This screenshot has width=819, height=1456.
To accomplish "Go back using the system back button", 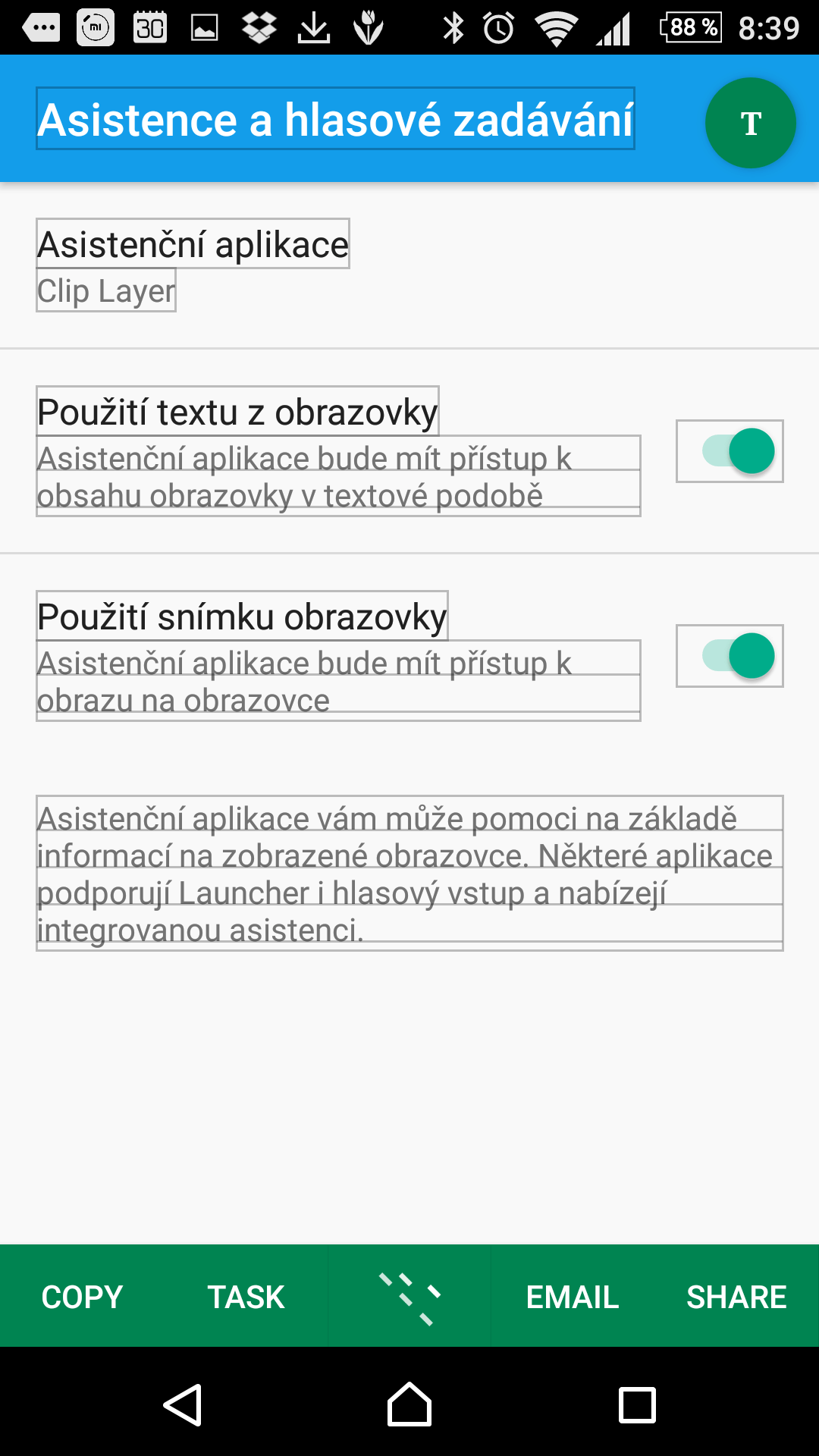I will point(183,1405).
